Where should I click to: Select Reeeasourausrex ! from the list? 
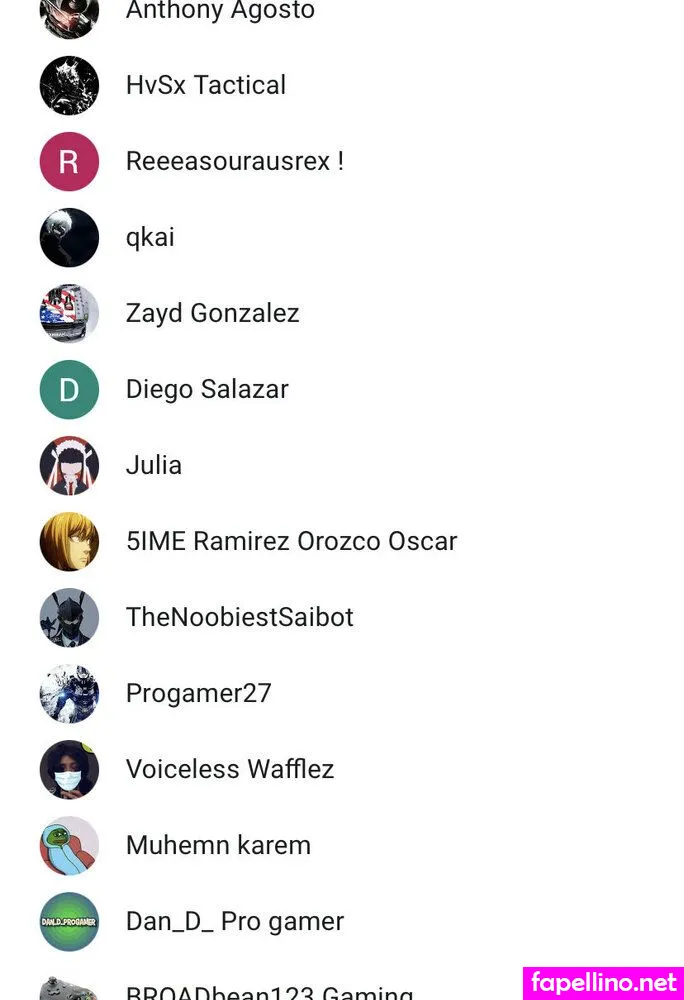point(234,161)
